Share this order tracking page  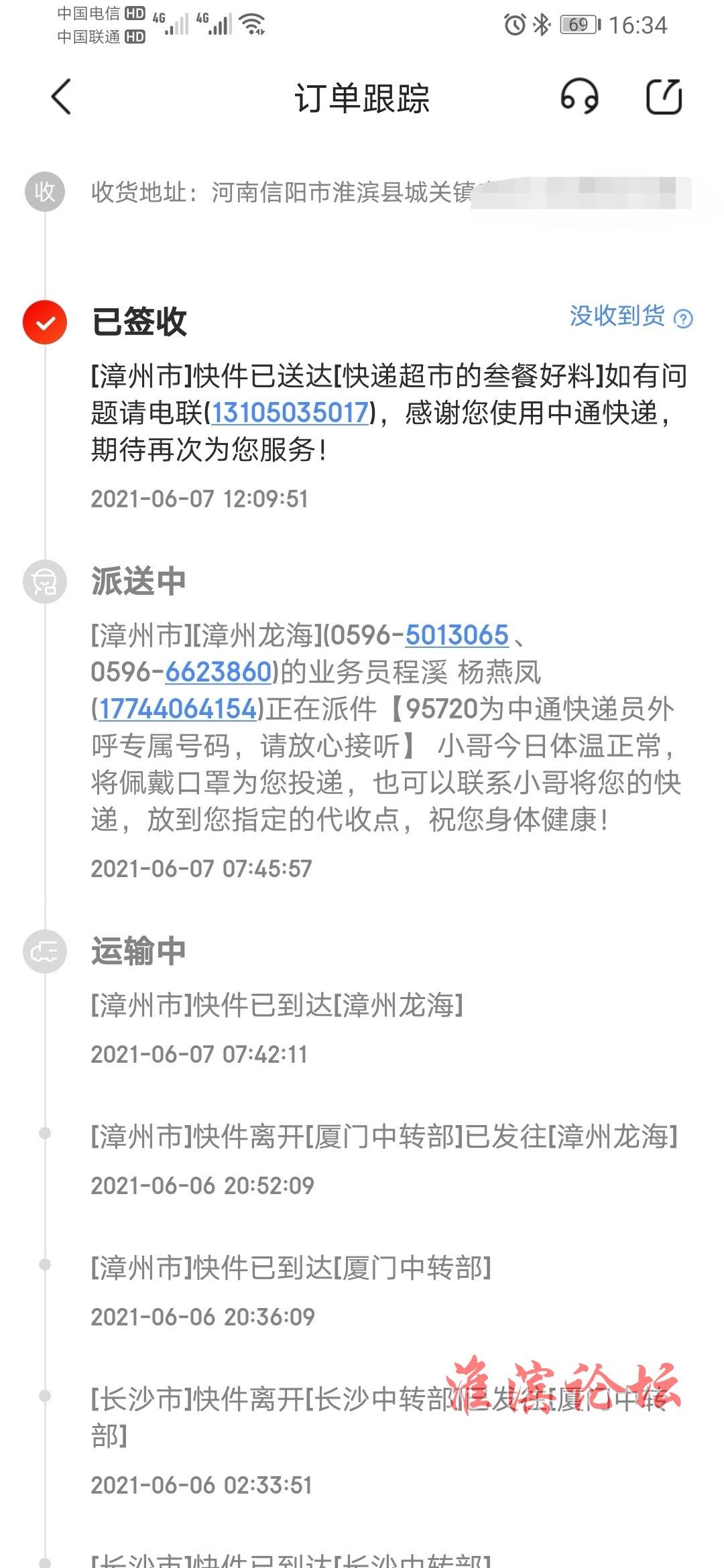click(664, 96)
